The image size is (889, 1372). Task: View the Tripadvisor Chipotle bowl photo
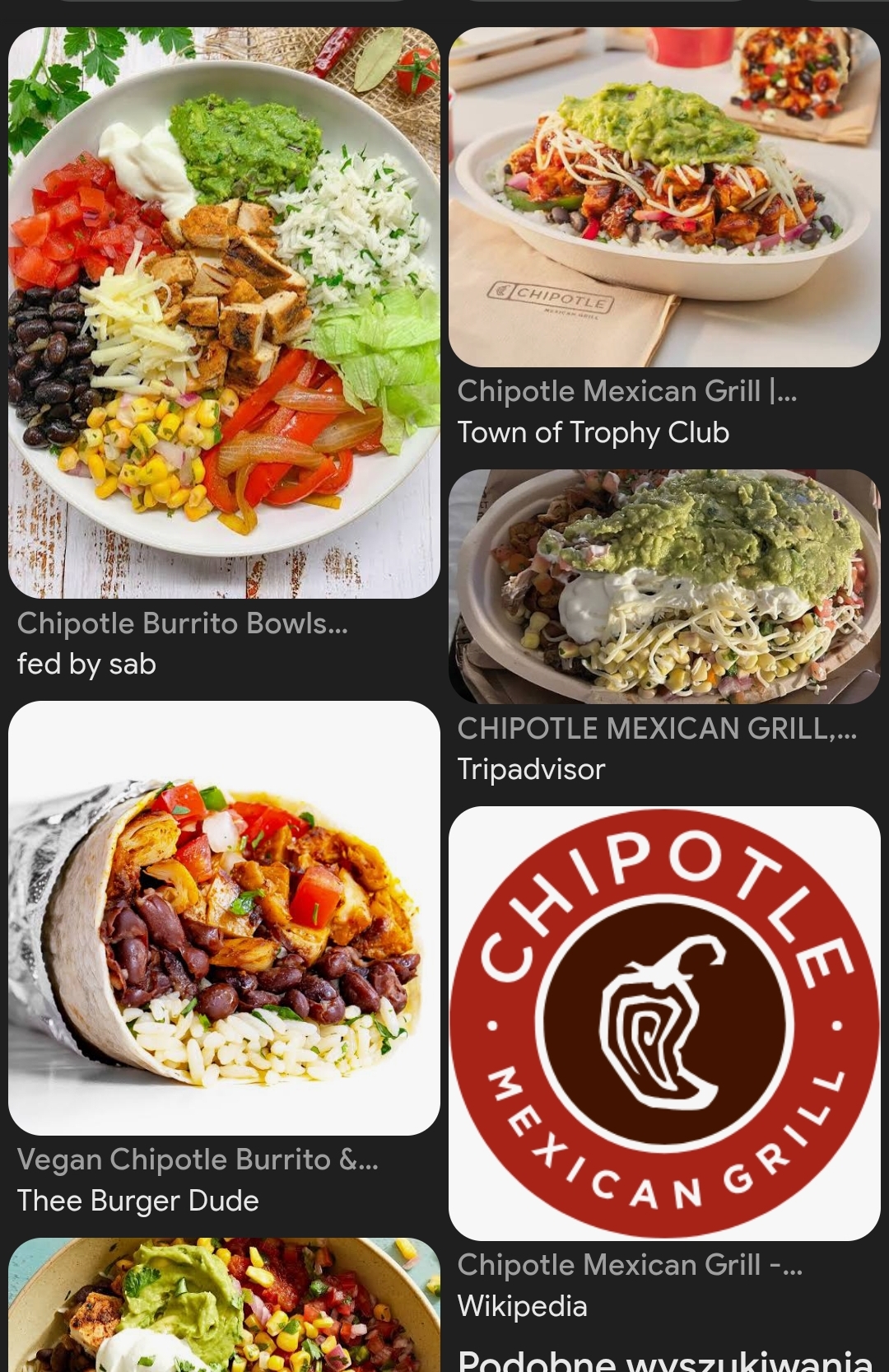[664, 586]
